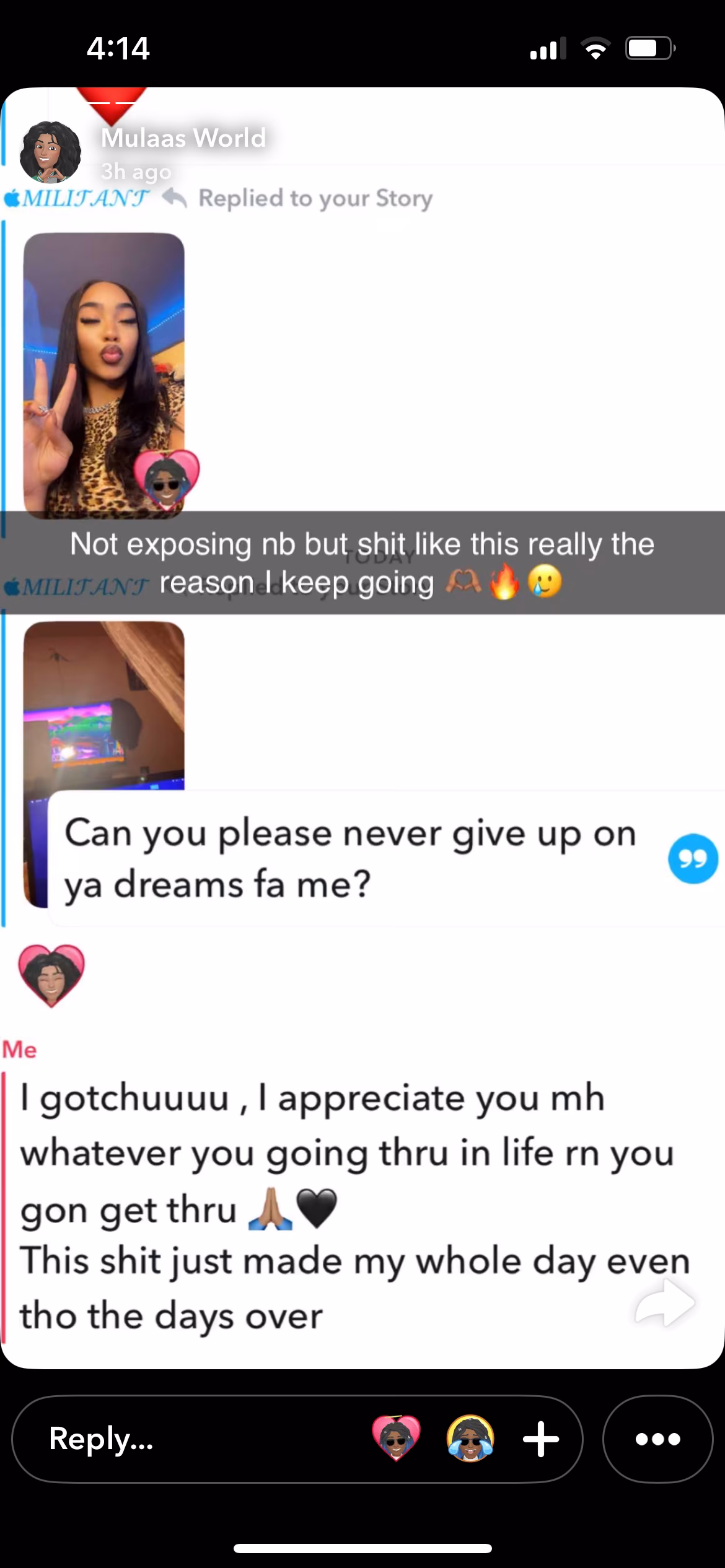Share this story with the arrow icon
The height and width of the screenshot is (1568, 725).
tap(664, 1302)
